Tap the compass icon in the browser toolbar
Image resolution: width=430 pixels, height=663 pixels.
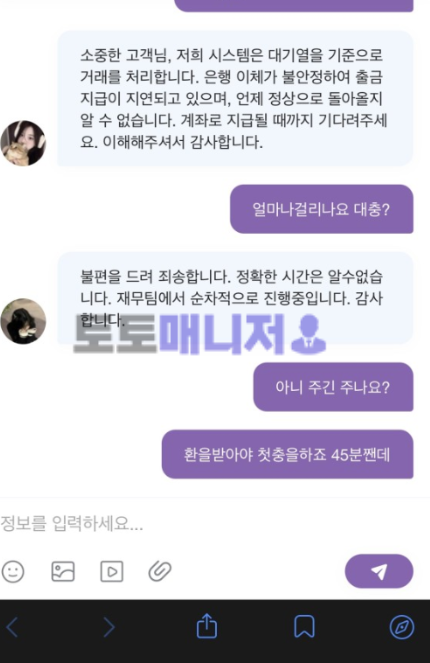[x=402, y=627]
